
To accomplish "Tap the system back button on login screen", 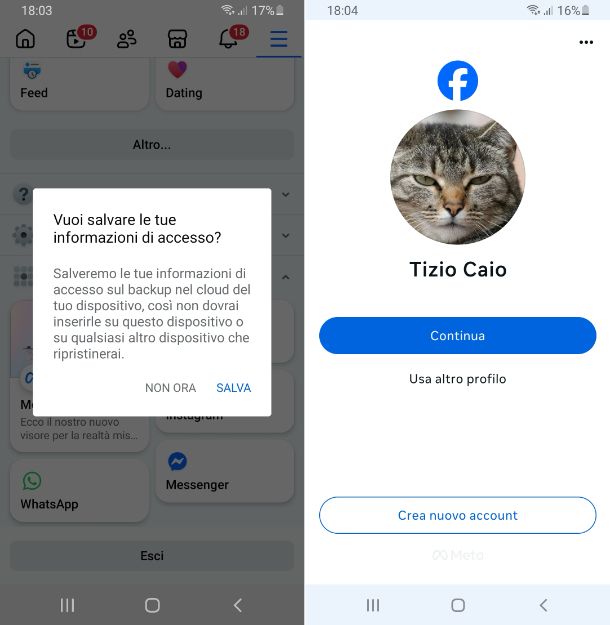I will [x=543, y=605].
